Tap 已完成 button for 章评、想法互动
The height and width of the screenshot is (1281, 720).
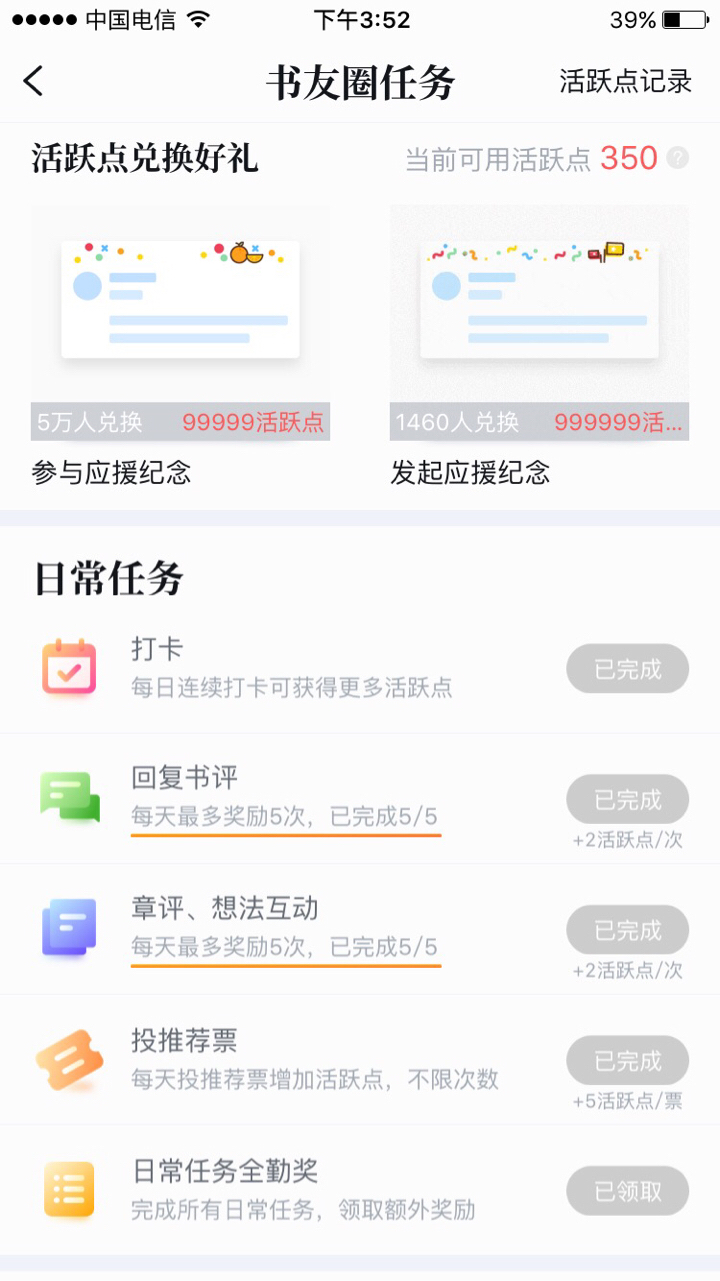[628, 931]
